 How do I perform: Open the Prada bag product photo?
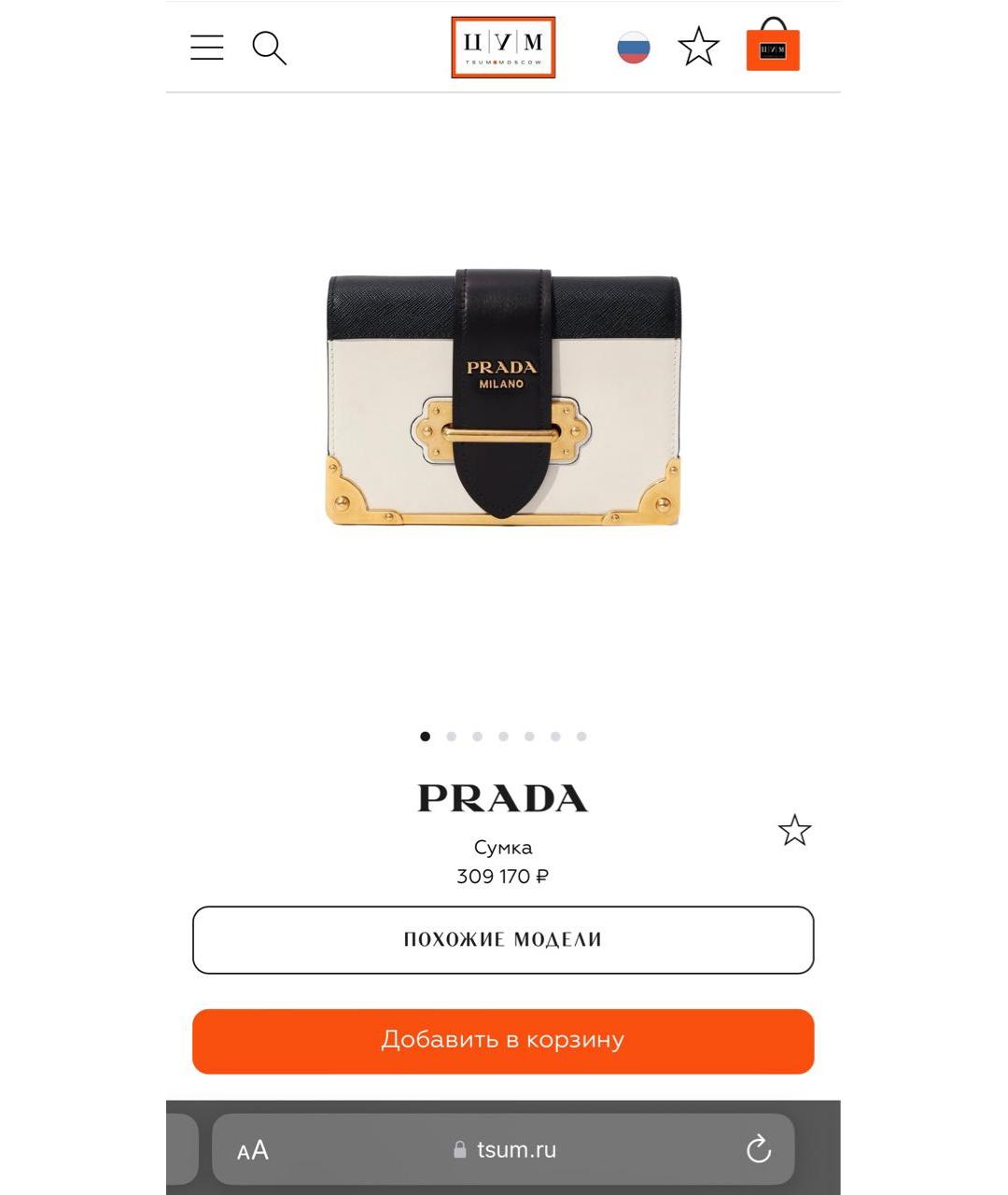click(503, 397)
